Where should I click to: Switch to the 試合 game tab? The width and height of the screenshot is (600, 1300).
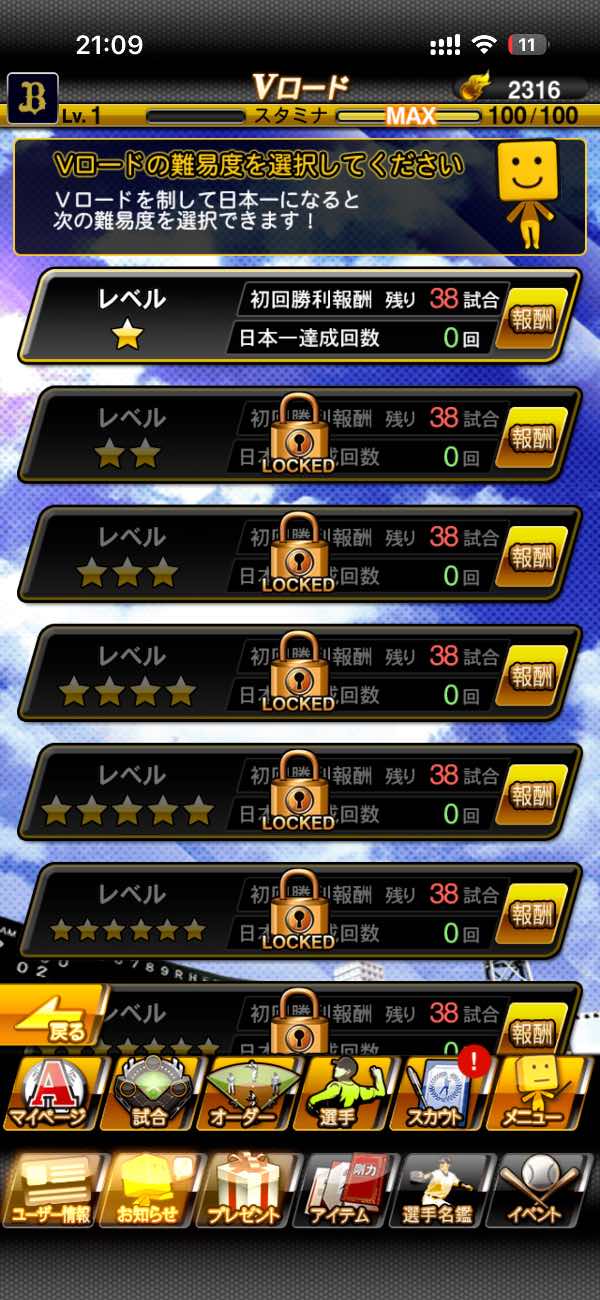(x=148, y=1093)
